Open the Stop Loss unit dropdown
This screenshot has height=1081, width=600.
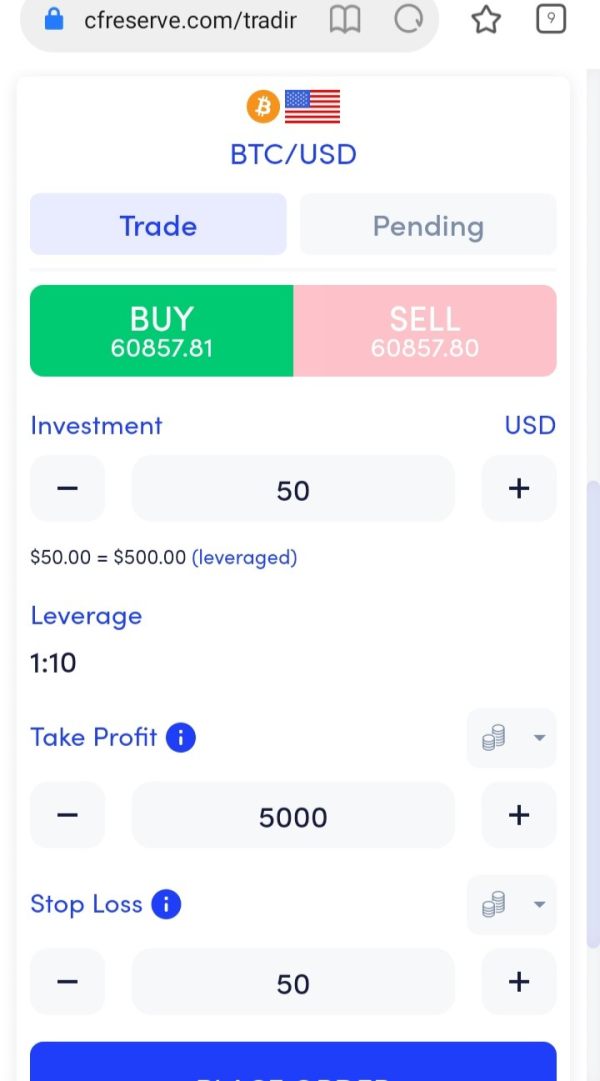(512, 905)
